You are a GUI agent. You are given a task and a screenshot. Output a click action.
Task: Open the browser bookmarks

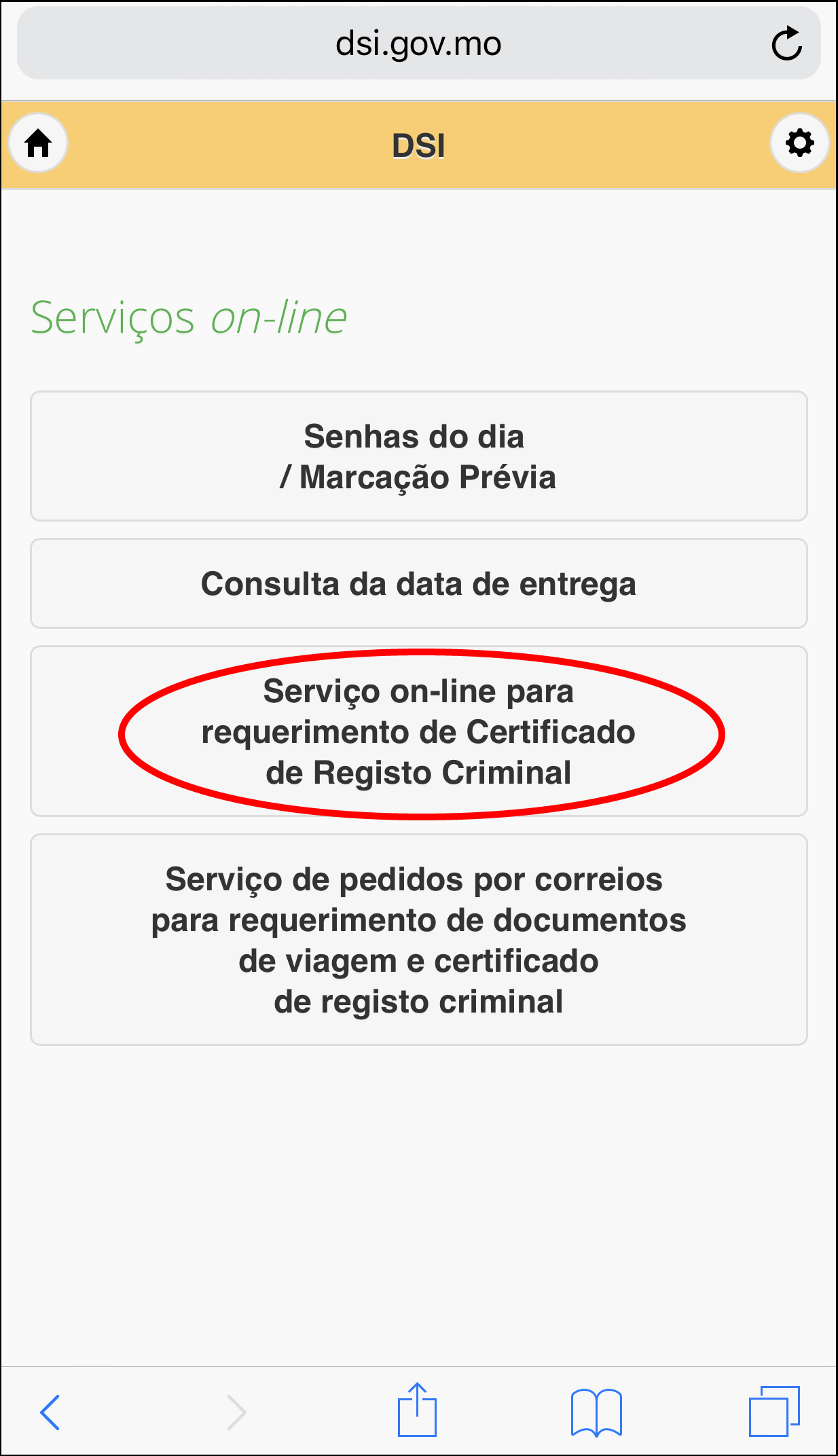point(596,1412)
